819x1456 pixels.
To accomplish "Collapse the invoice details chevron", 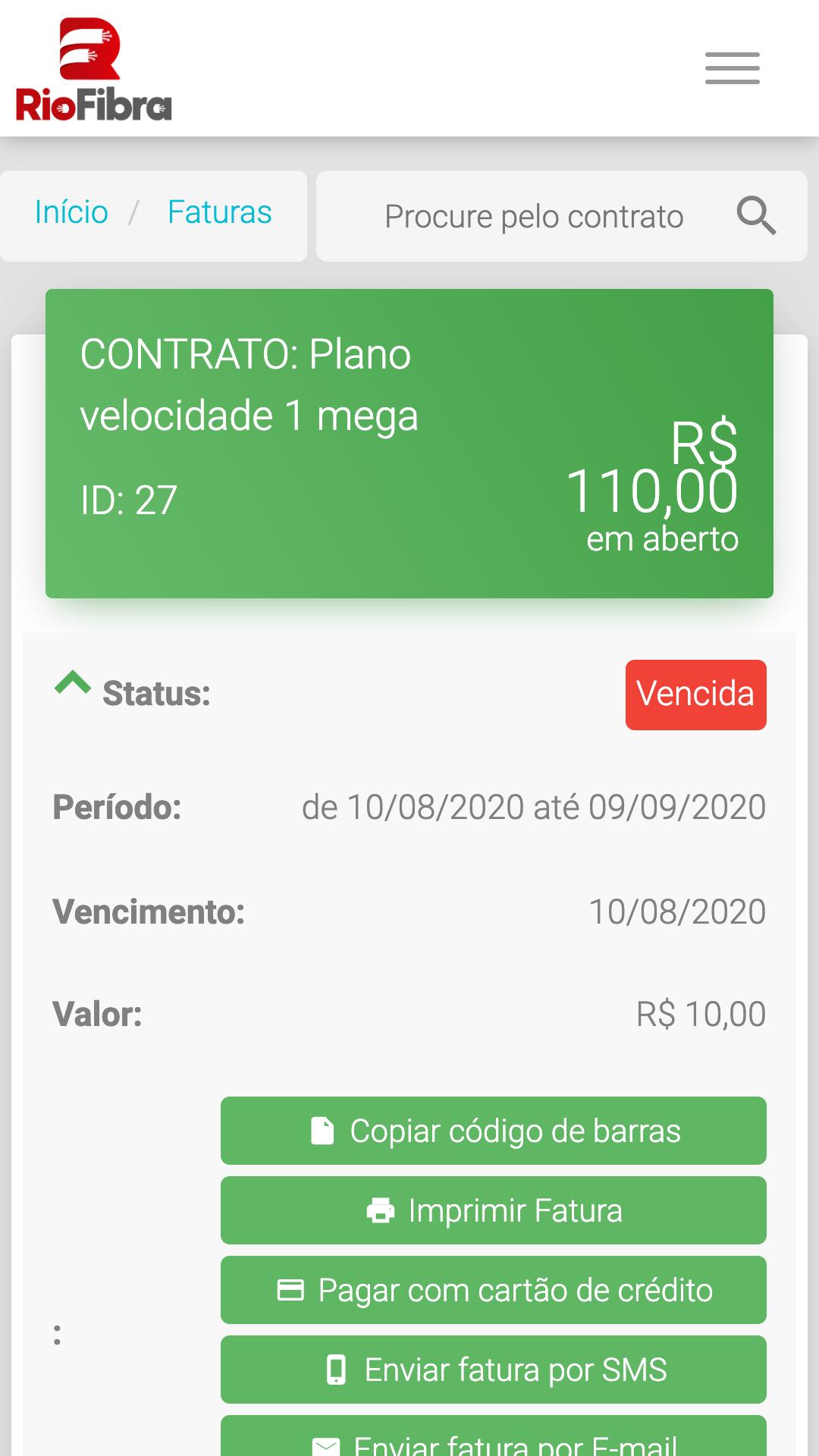I will point(73,683).
